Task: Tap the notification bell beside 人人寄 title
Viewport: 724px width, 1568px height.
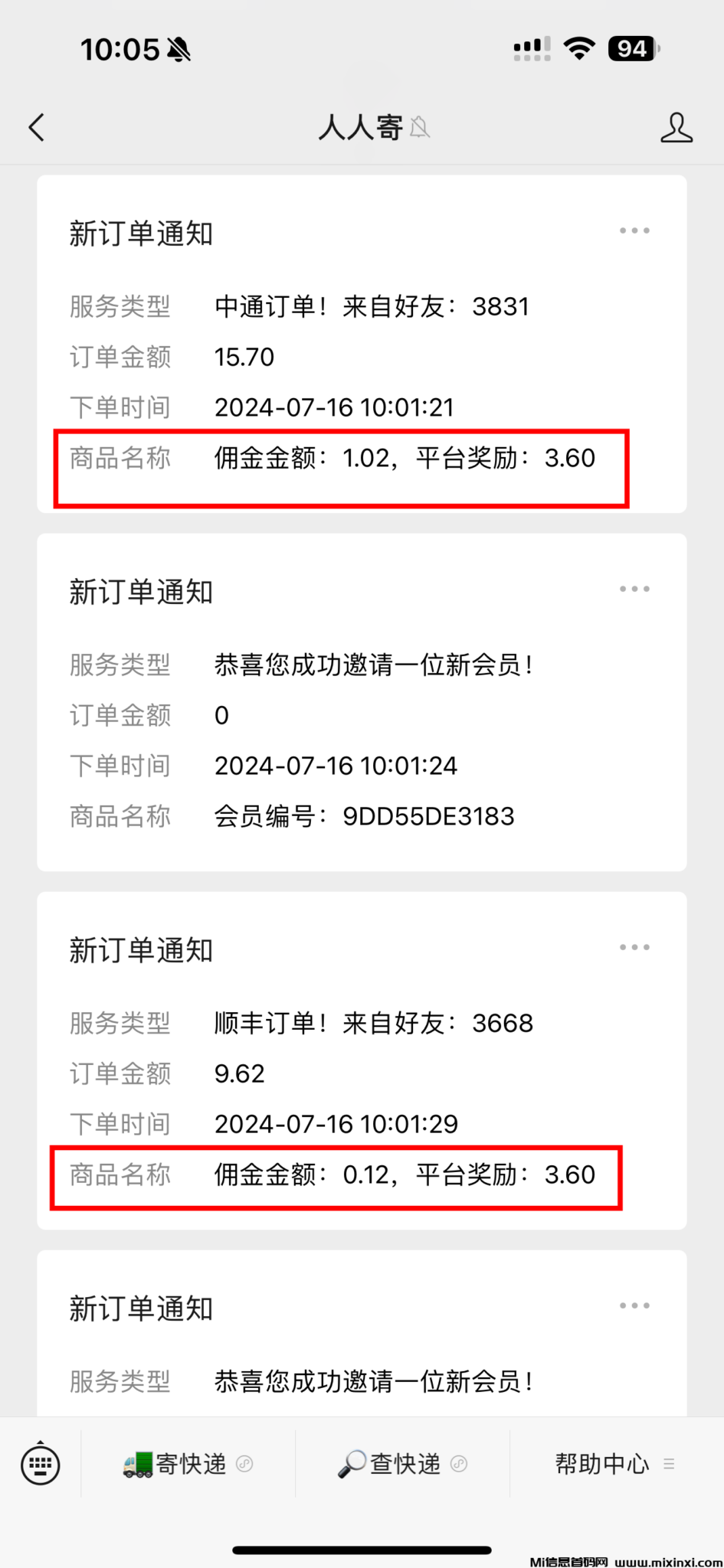Action: [420, 127]
